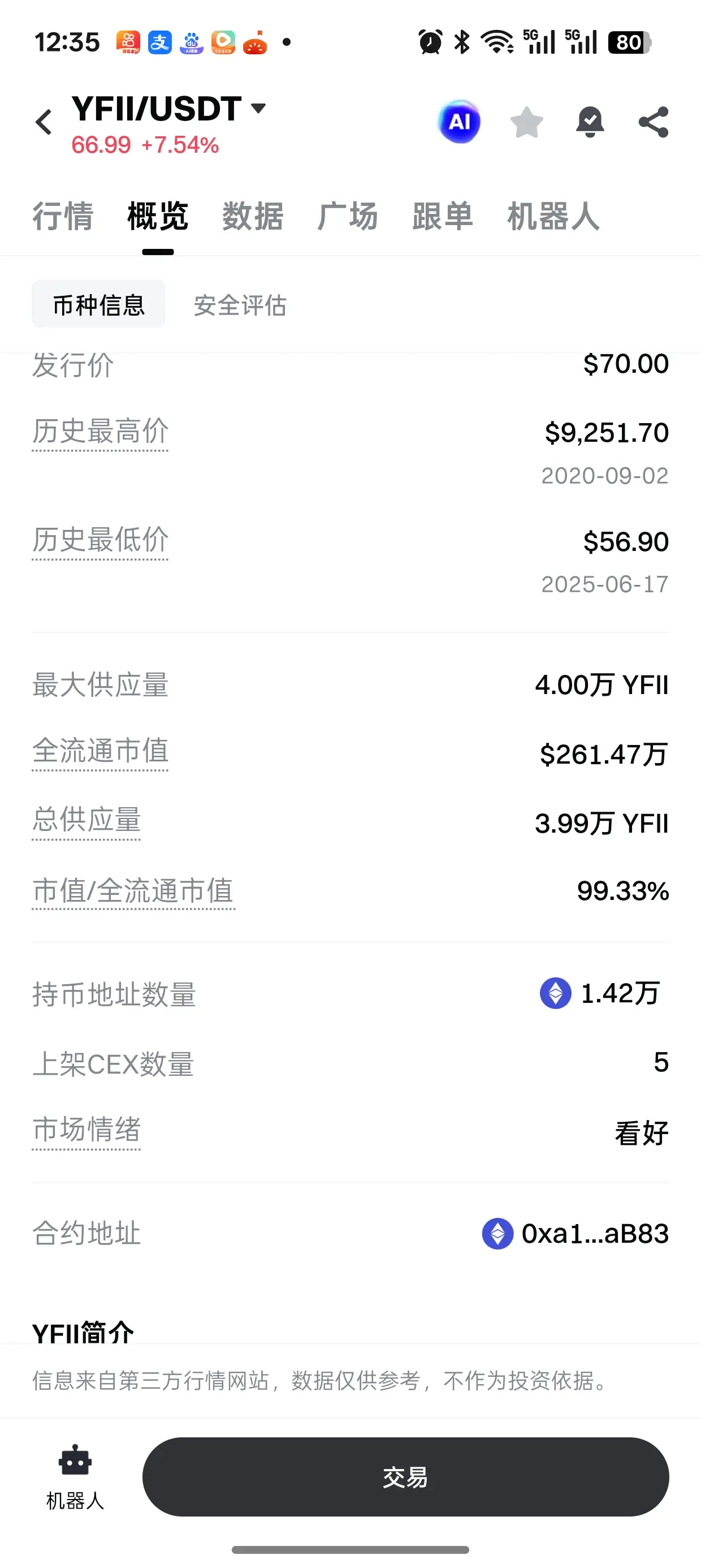Switch to the top 机器人 tab
Screen dimensions: 701x1568
pos(552,217)
